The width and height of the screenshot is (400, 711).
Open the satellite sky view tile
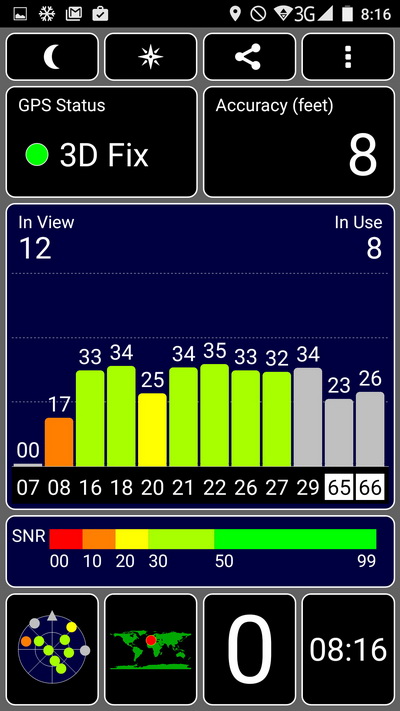coord(52,649)
